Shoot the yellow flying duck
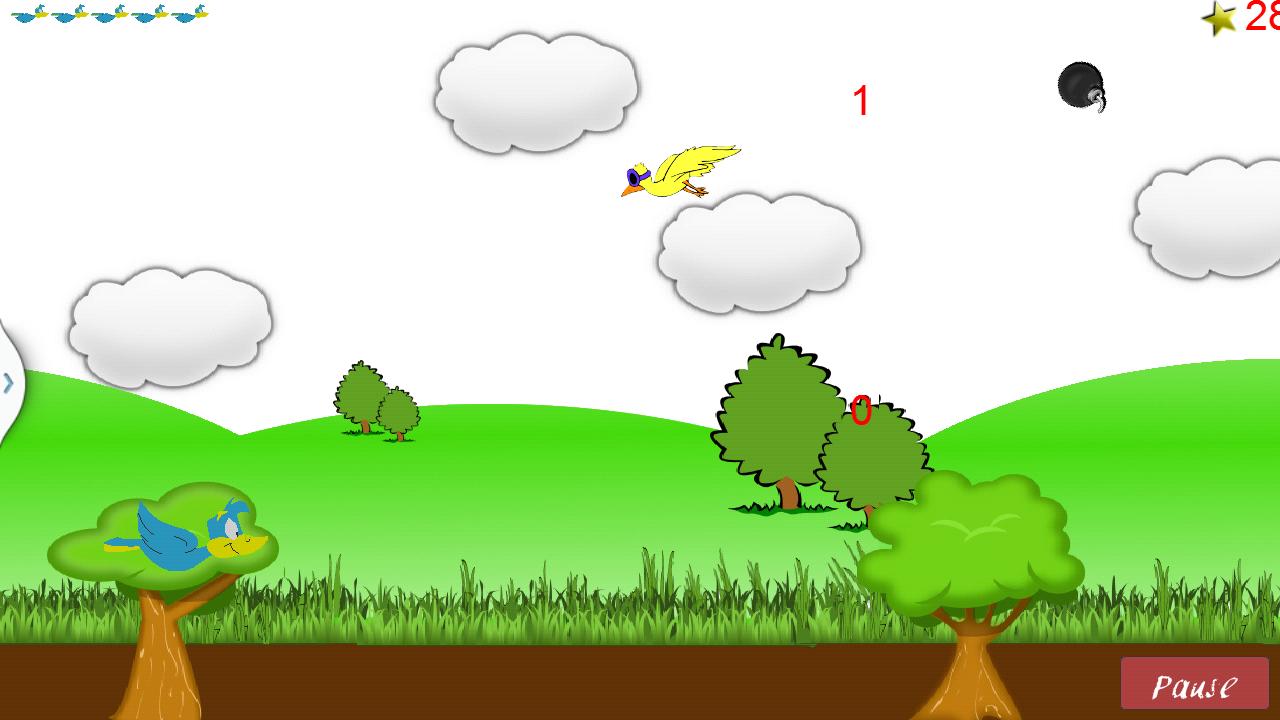1280x720 pixels. (676, 174)
